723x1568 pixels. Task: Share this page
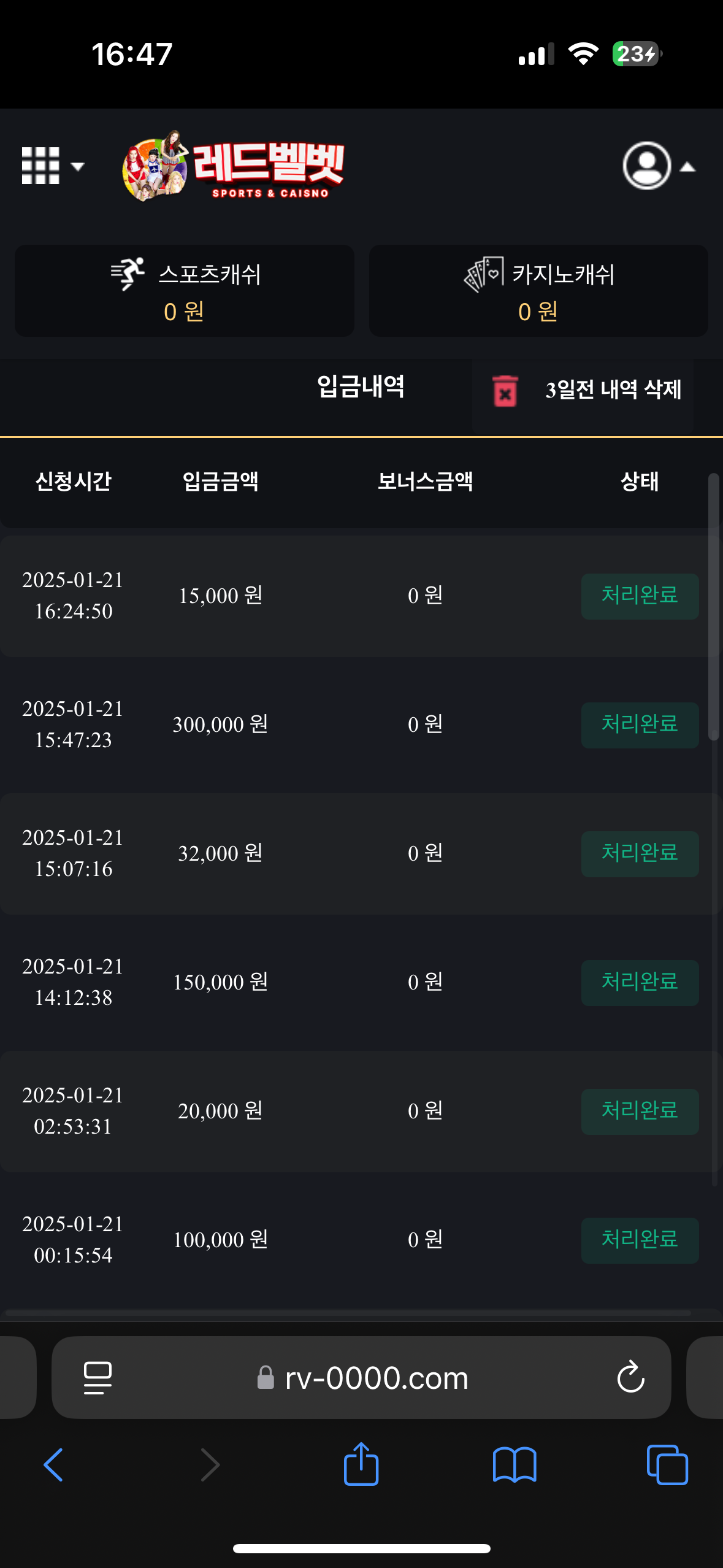tap(361, 1465)
